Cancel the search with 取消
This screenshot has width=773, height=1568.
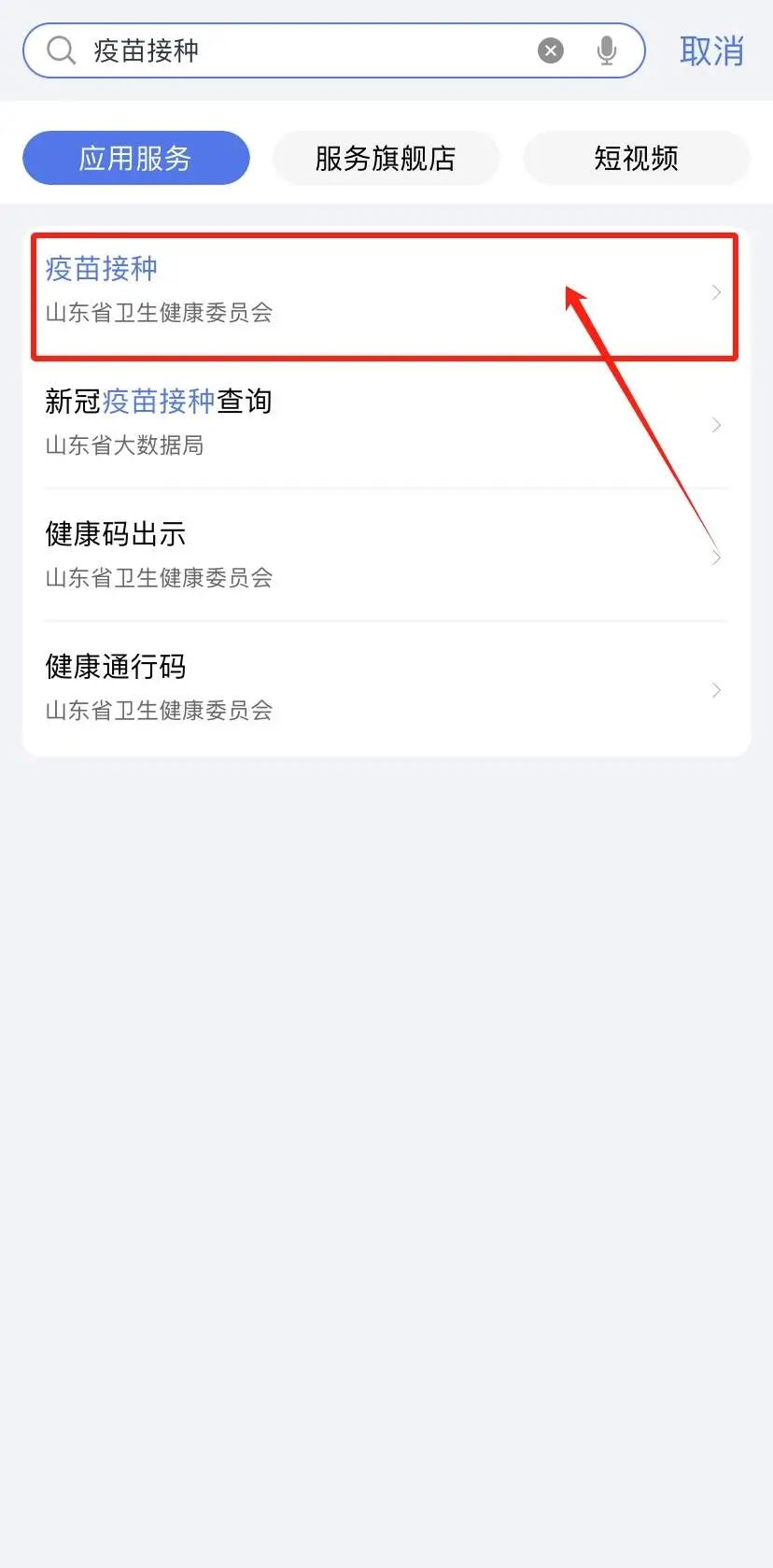711,50
